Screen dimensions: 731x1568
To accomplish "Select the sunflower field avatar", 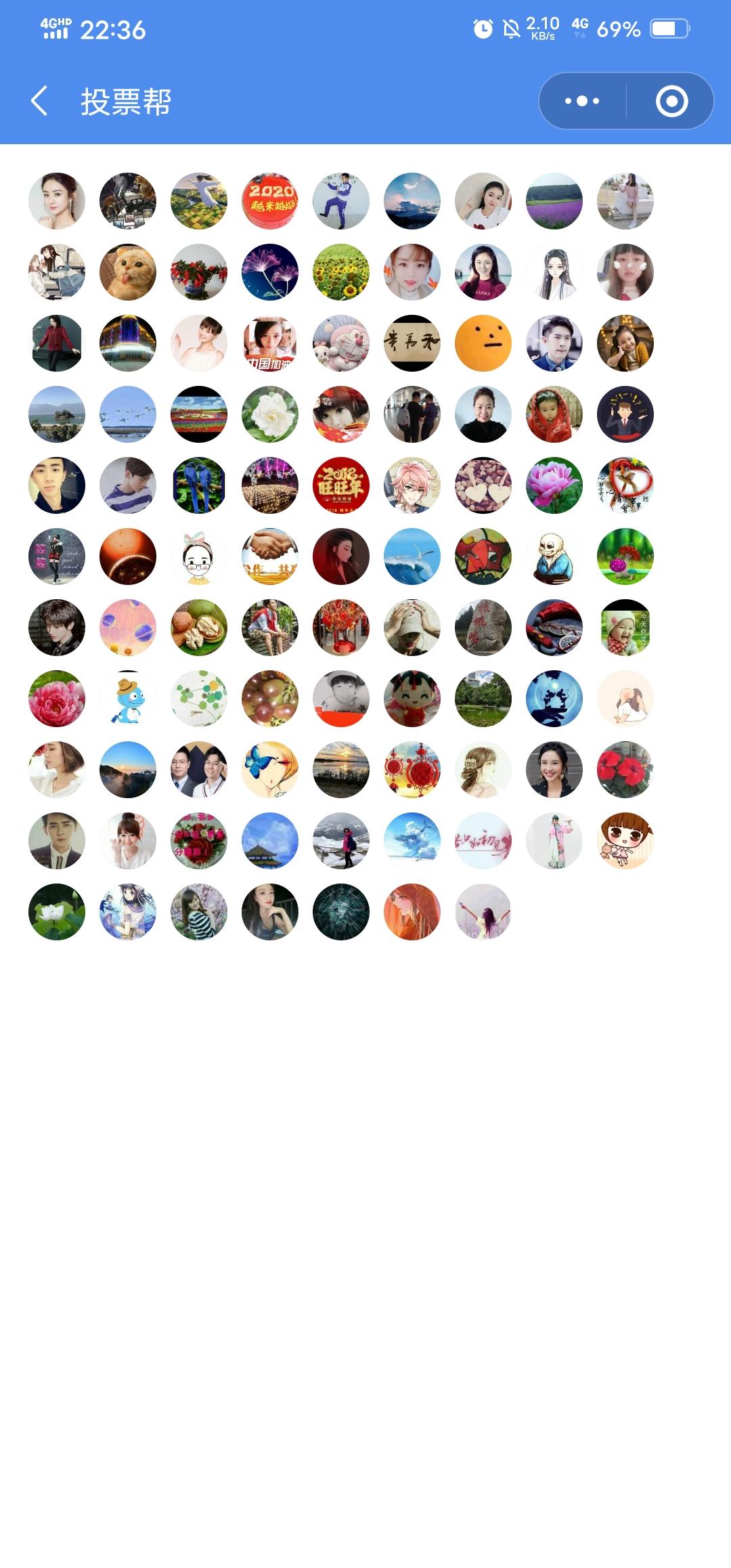I will [341, 272].
